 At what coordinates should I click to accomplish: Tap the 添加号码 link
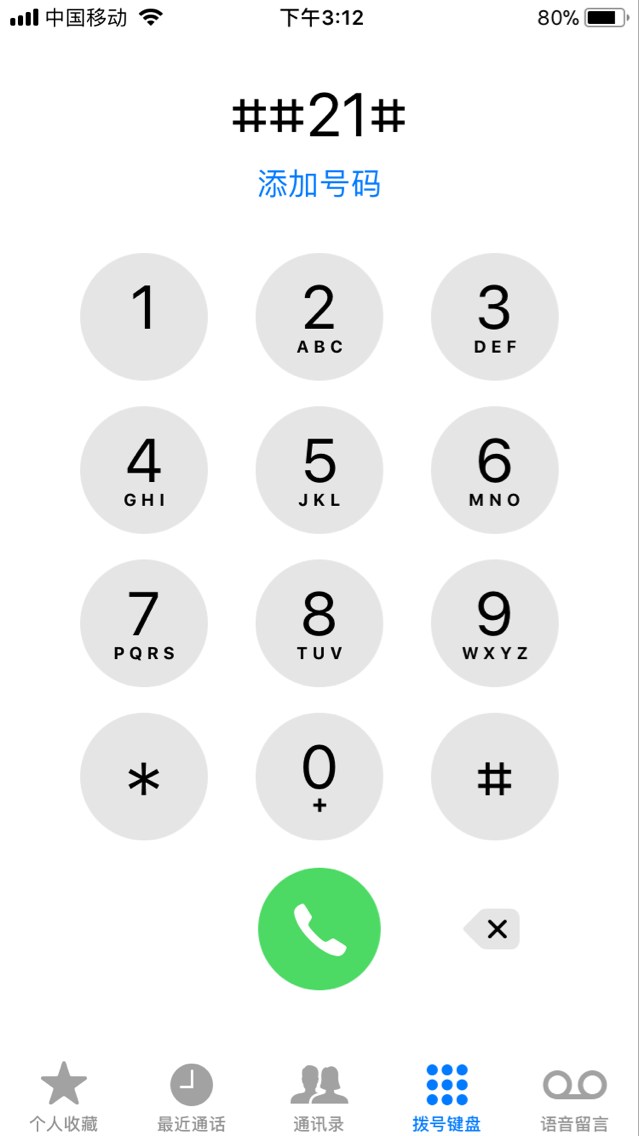319,184
